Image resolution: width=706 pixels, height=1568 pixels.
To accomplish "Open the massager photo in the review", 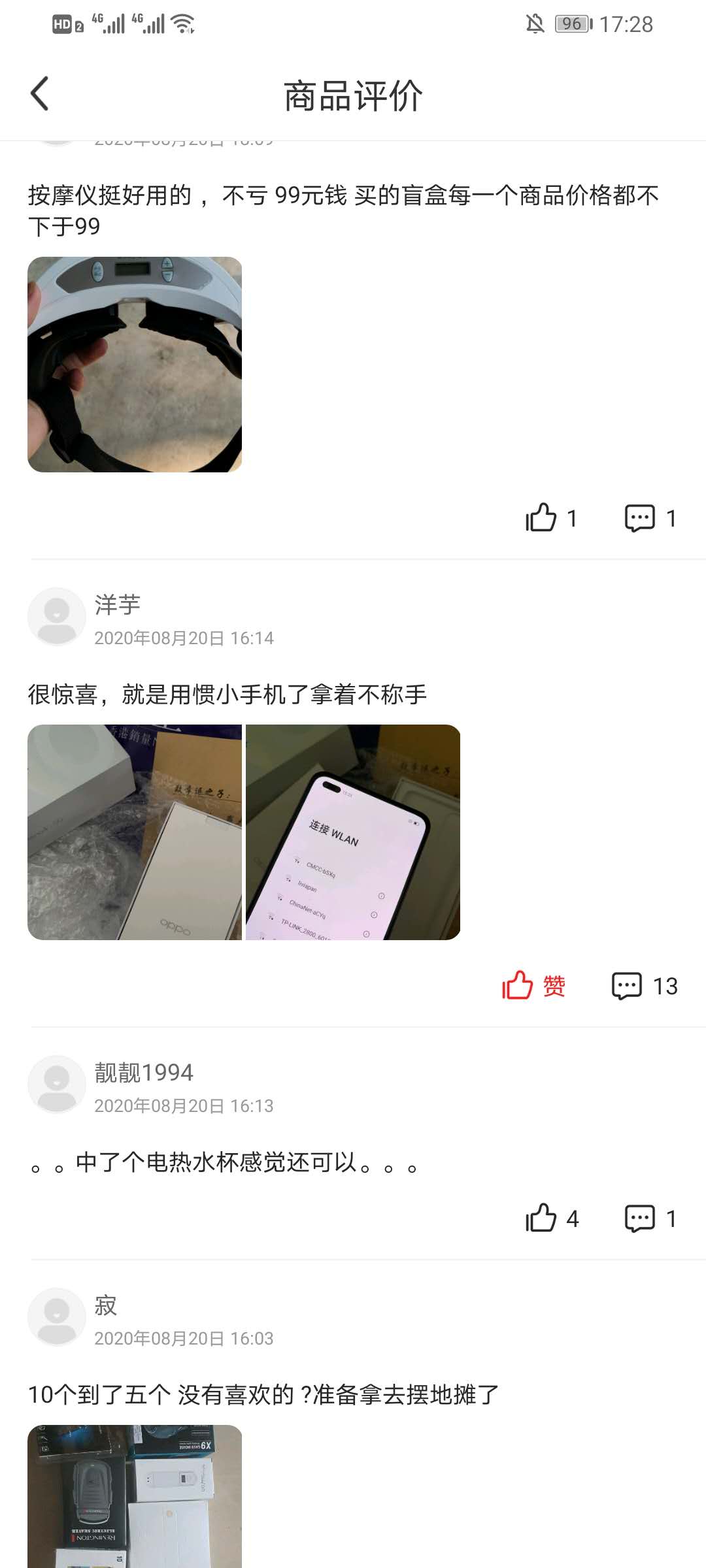I will tap(135, 365).
